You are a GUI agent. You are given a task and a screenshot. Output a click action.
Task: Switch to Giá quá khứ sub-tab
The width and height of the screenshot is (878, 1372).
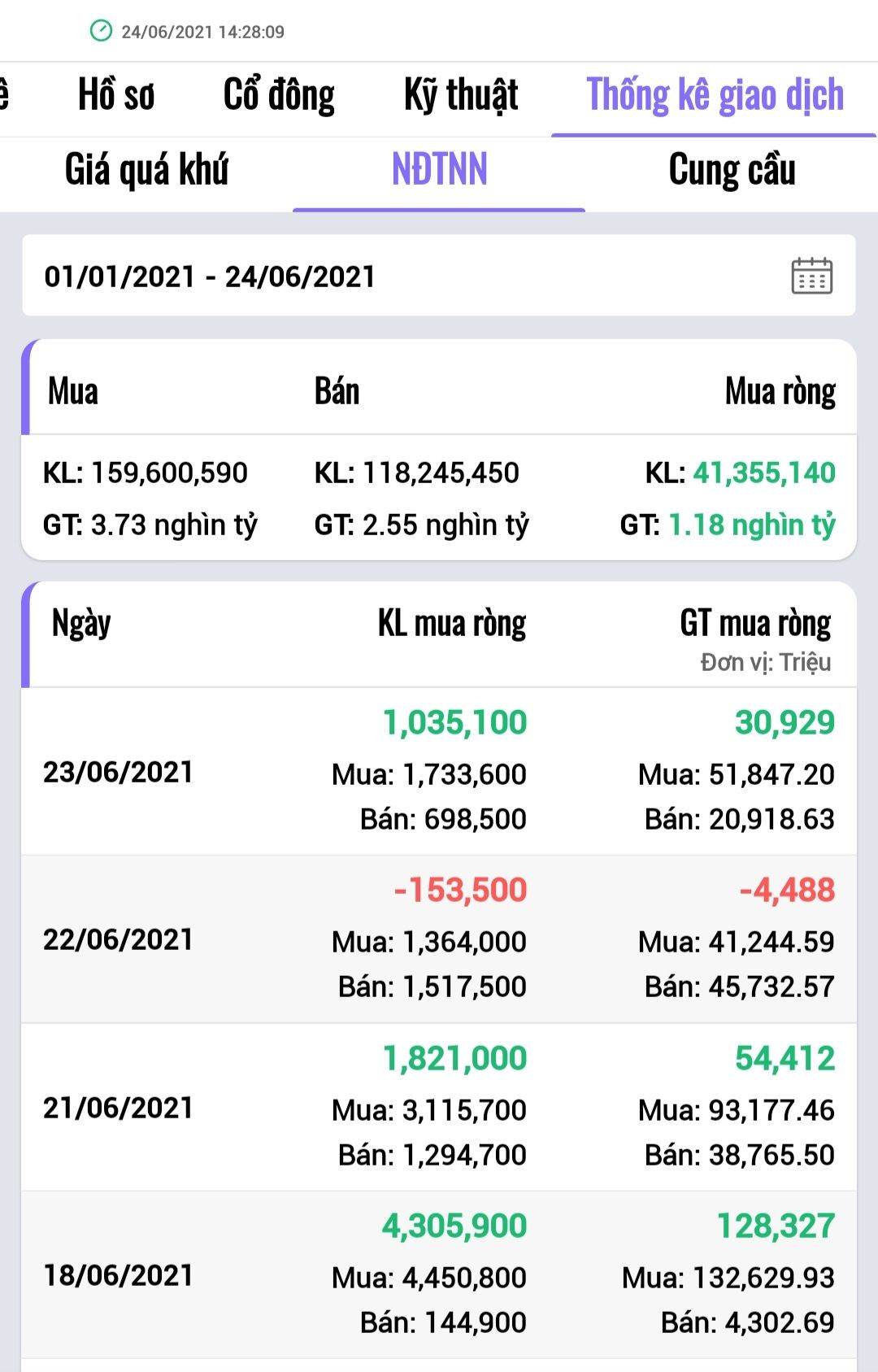[x=146, y=171]
